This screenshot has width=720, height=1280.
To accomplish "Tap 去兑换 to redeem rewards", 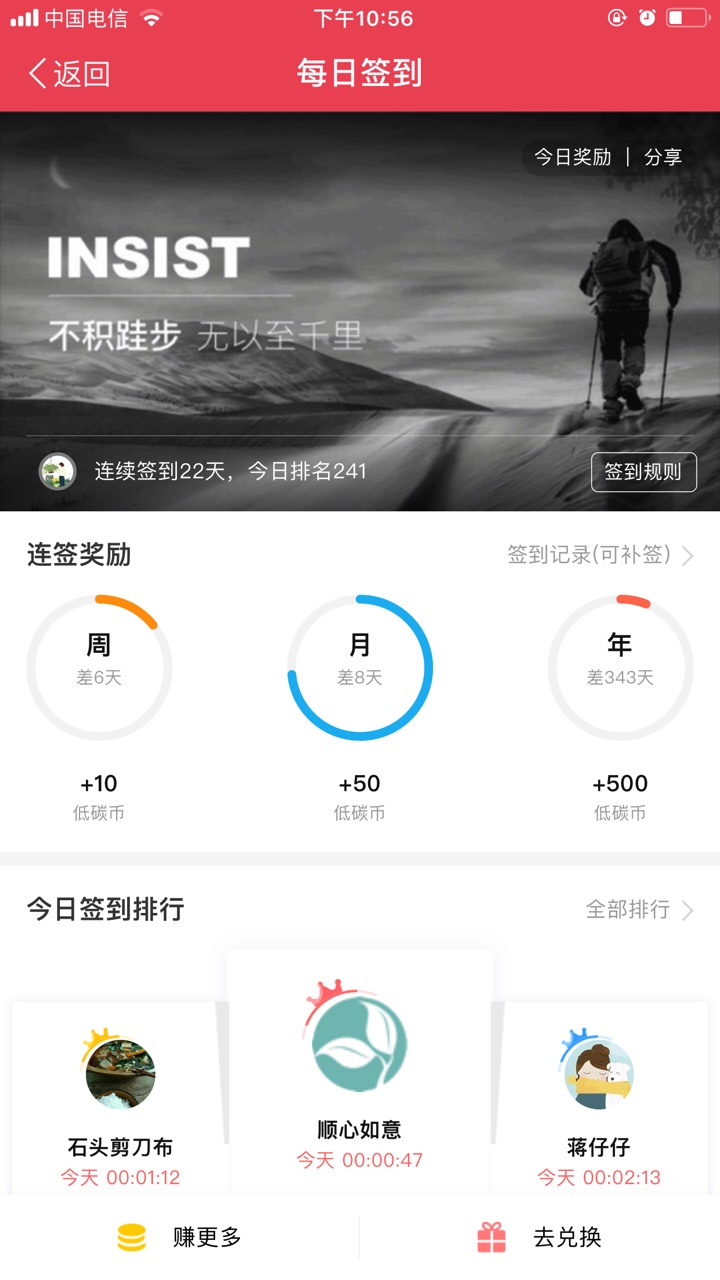I will pyautogui.click(x=540, y=1237).
